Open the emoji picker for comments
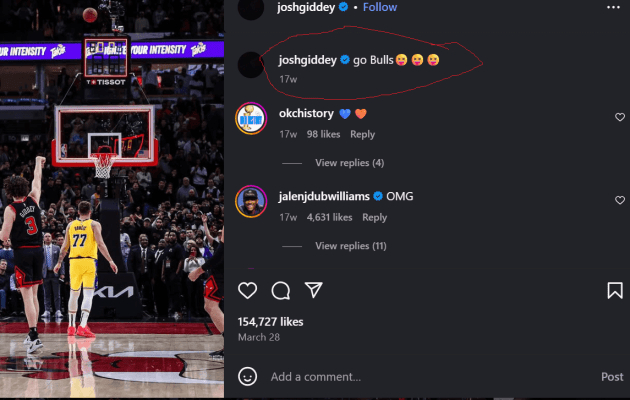Screen dimensions: 630x400 click(x=248, y=376)
